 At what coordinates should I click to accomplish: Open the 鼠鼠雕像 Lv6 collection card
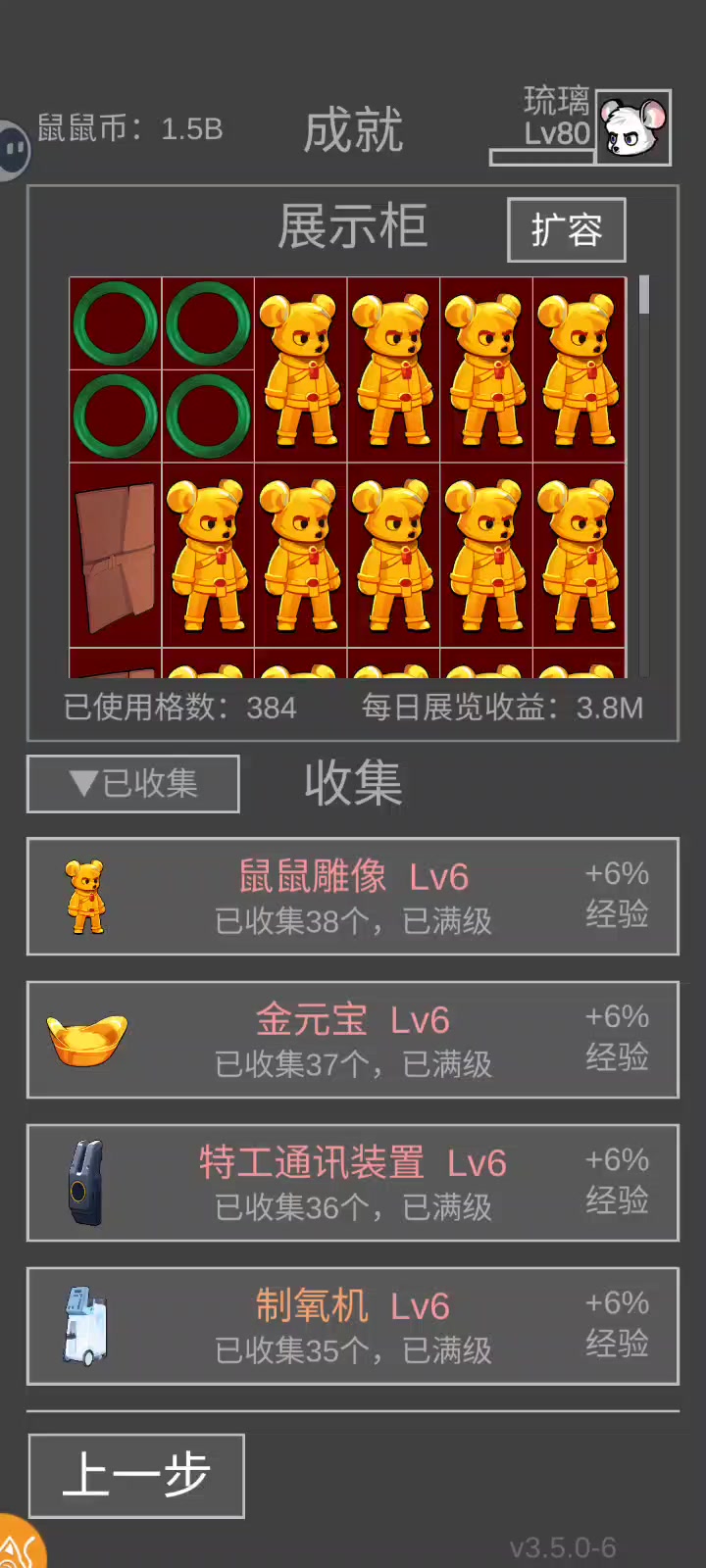point(353,897)
